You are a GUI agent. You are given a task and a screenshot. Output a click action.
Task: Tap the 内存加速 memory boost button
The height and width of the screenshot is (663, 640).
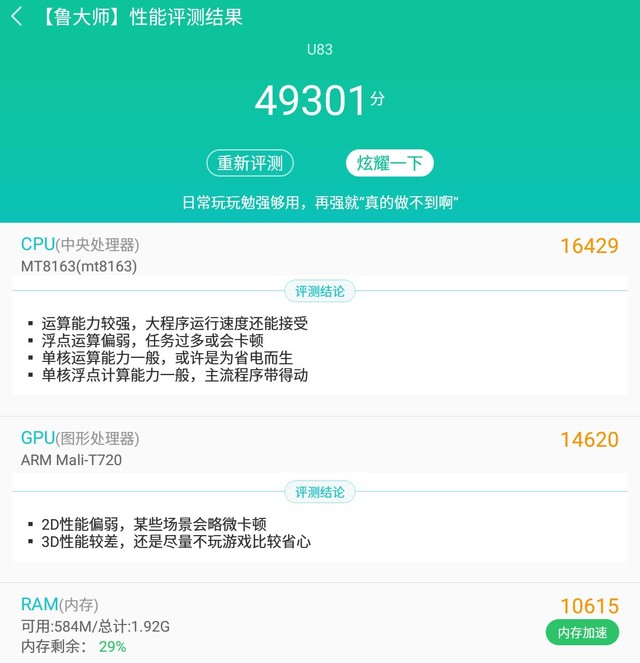(582, 632)
